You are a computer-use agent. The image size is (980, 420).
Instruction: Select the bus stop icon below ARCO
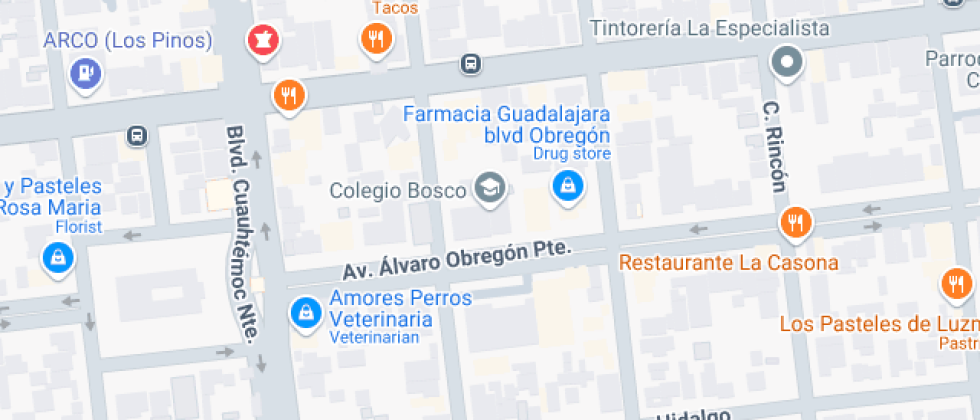(137, 135)
